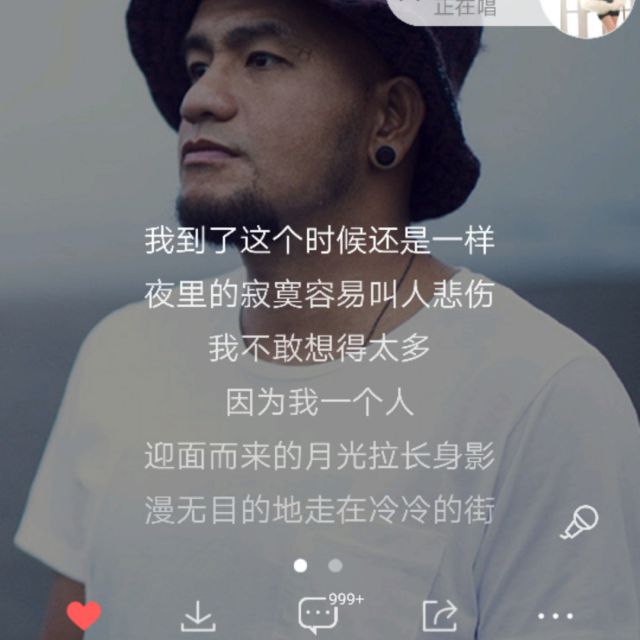The height and width of the screenshot is (640, 640).
Task: Share this song
Action: [440, 614]
